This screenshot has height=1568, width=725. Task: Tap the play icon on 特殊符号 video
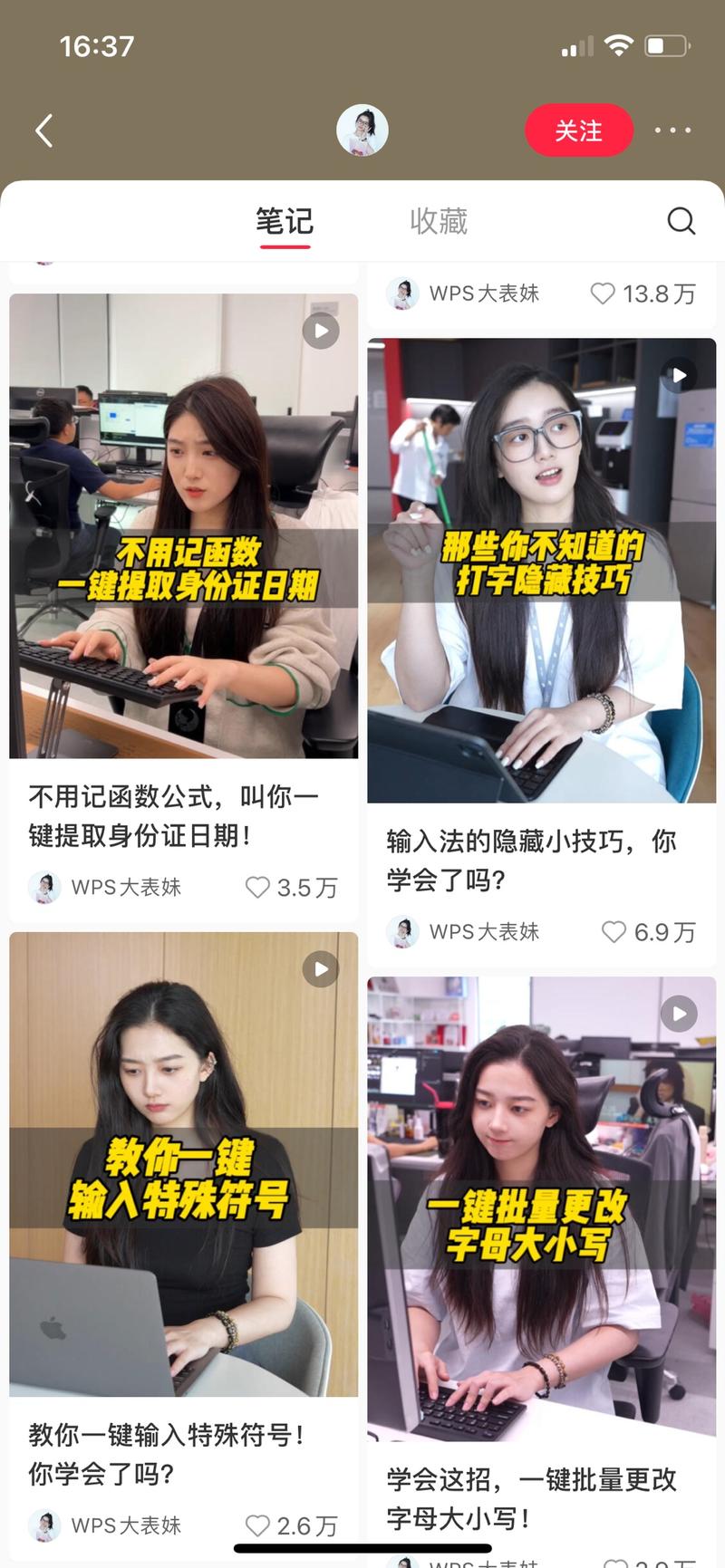point(320,968)
